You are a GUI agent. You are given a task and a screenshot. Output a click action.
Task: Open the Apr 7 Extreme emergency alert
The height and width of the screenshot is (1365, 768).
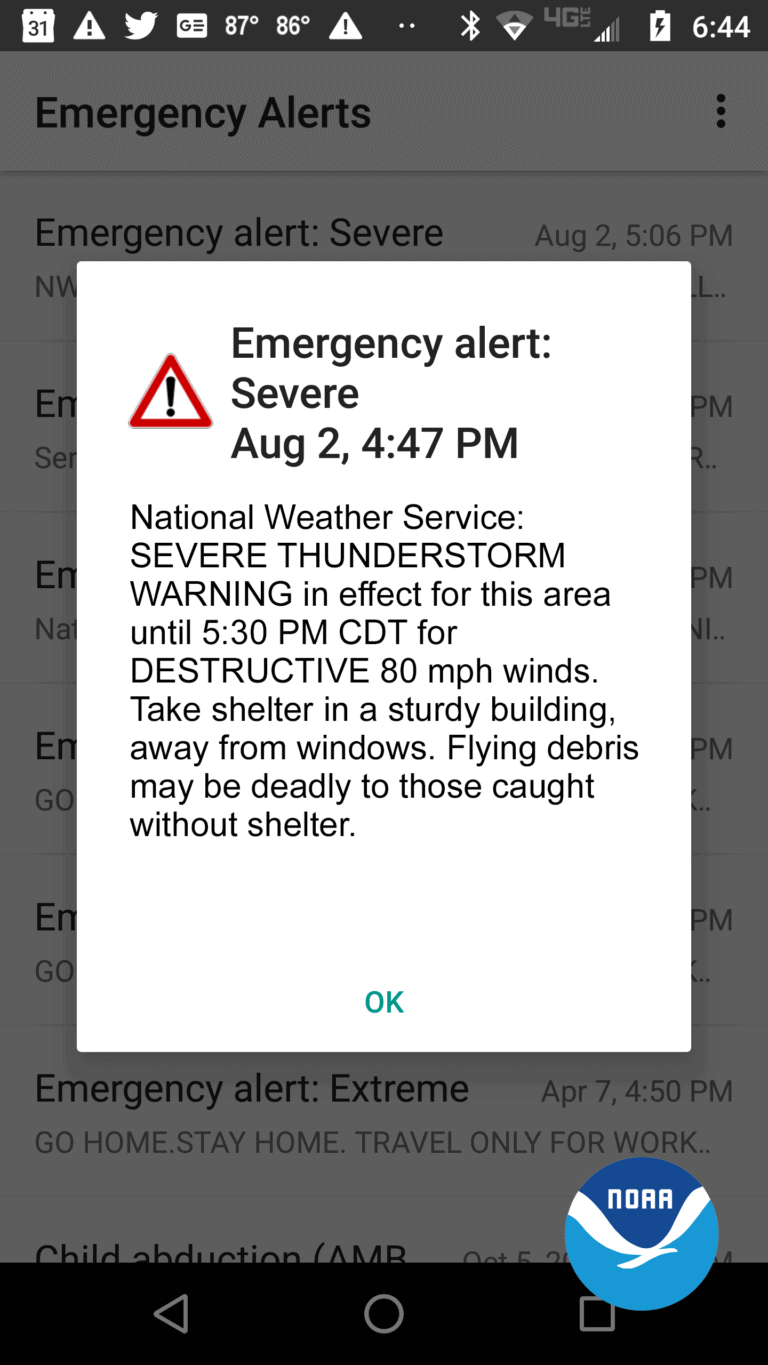[x=251, y=1089]
